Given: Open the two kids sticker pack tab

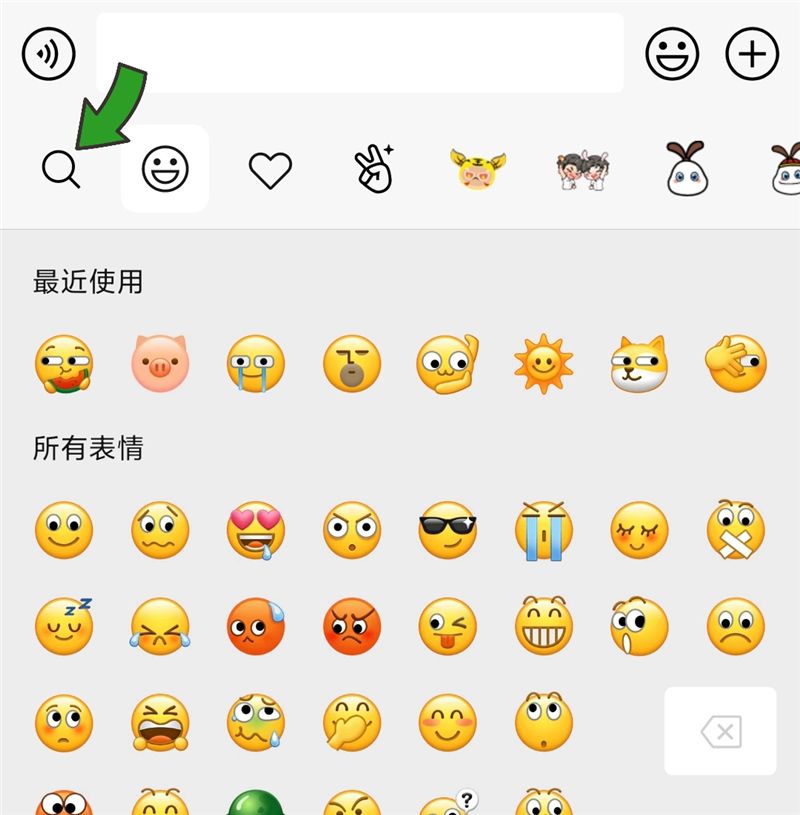Looking at the screenshot, I should (582, 169).
